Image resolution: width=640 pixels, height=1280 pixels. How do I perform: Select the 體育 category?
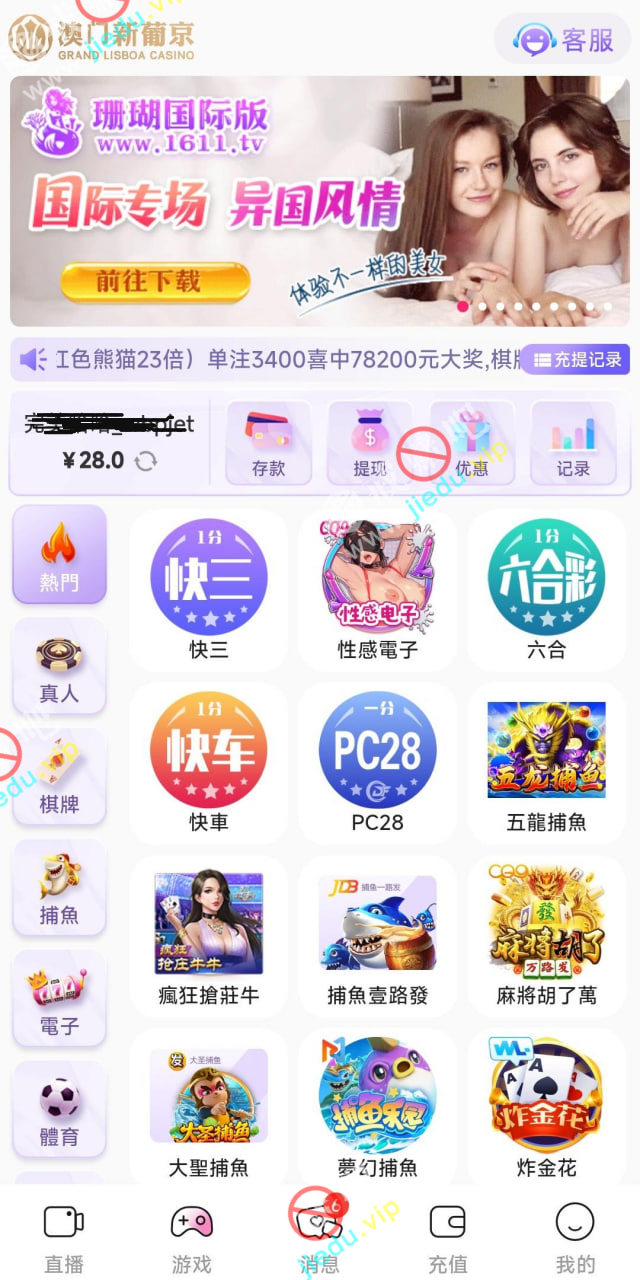coord(59,1110)
